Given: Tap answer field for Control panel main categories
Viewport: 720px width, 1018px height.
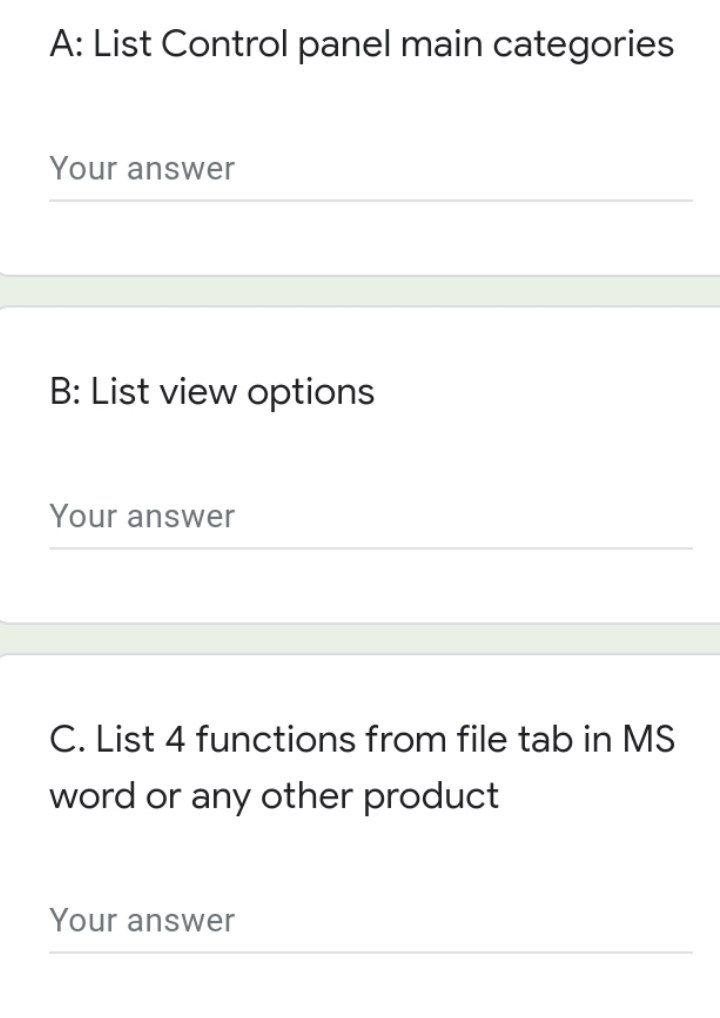Looking at the screenshot, I should pos(370,169).
